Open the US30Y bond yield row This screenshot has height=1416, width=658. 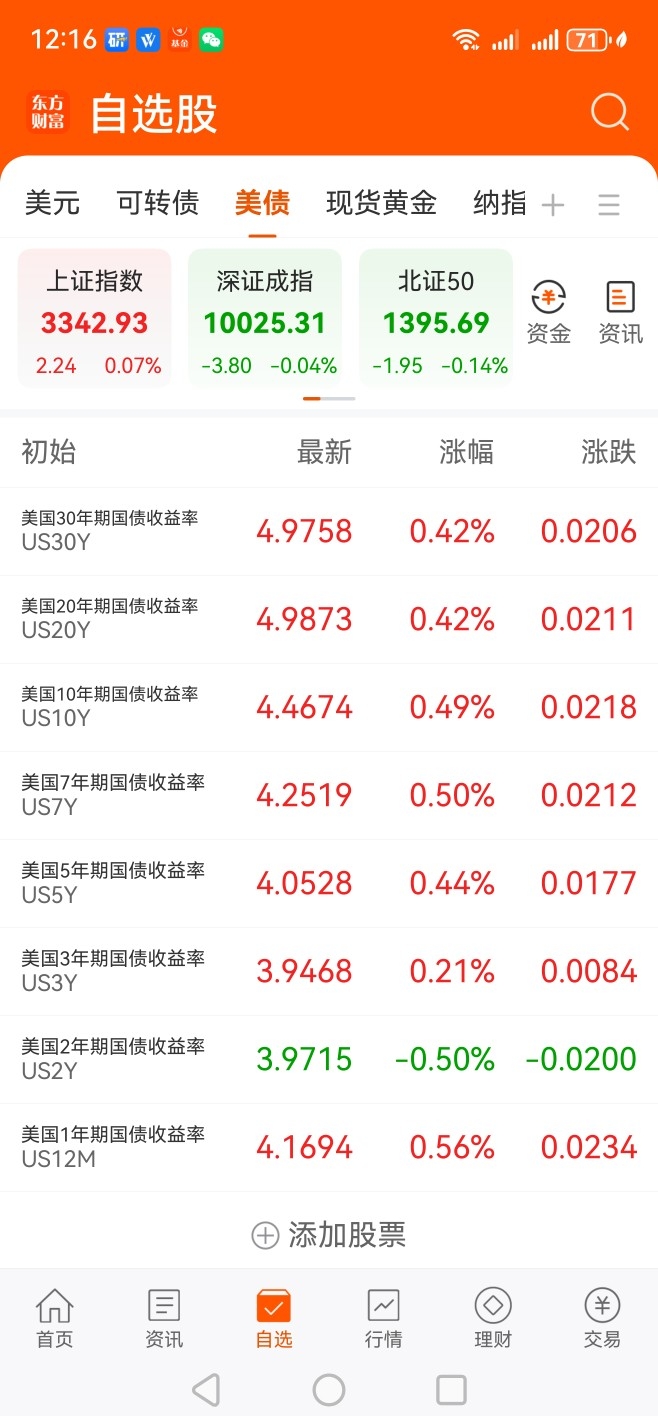(x=329, y=531)
